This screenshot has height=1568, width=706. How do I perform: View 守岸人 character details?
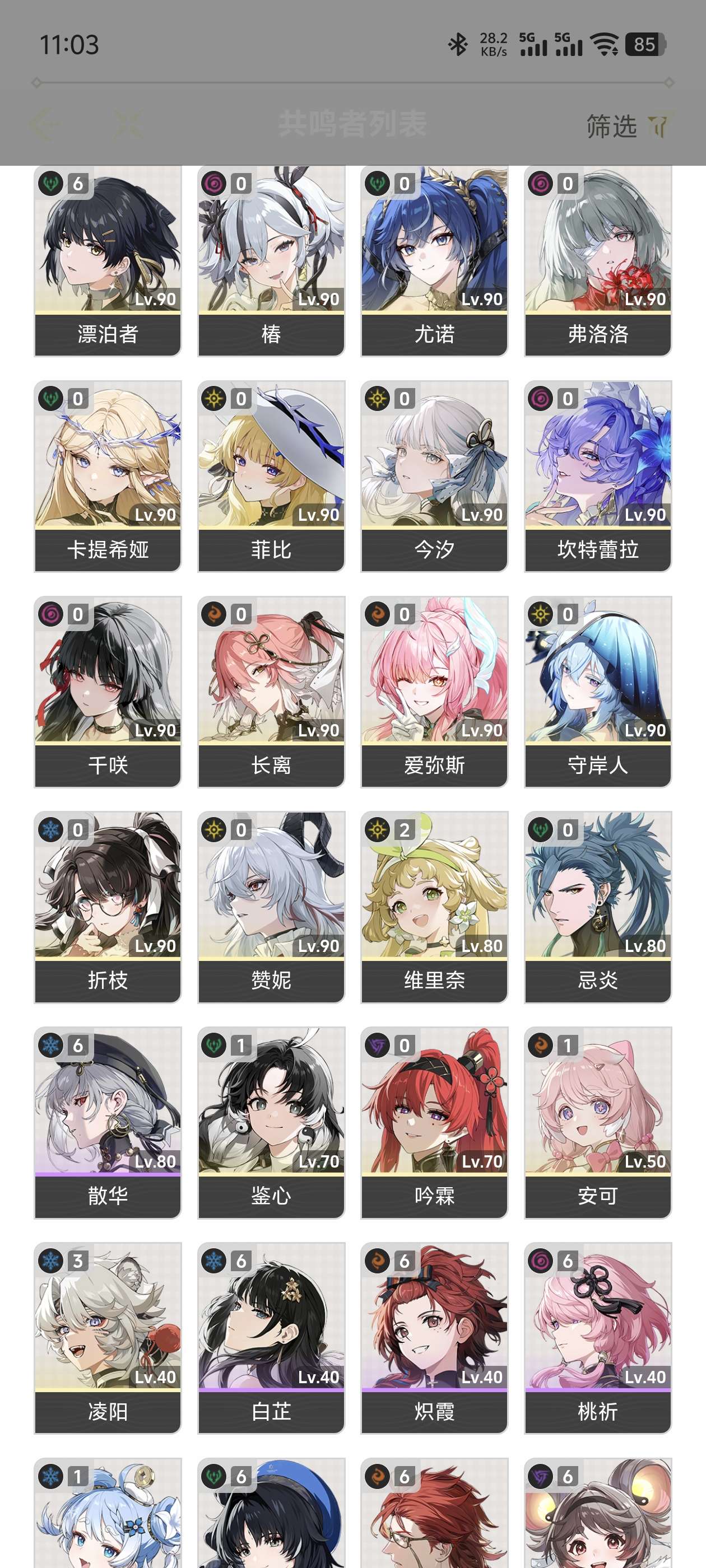click(597, 692)
